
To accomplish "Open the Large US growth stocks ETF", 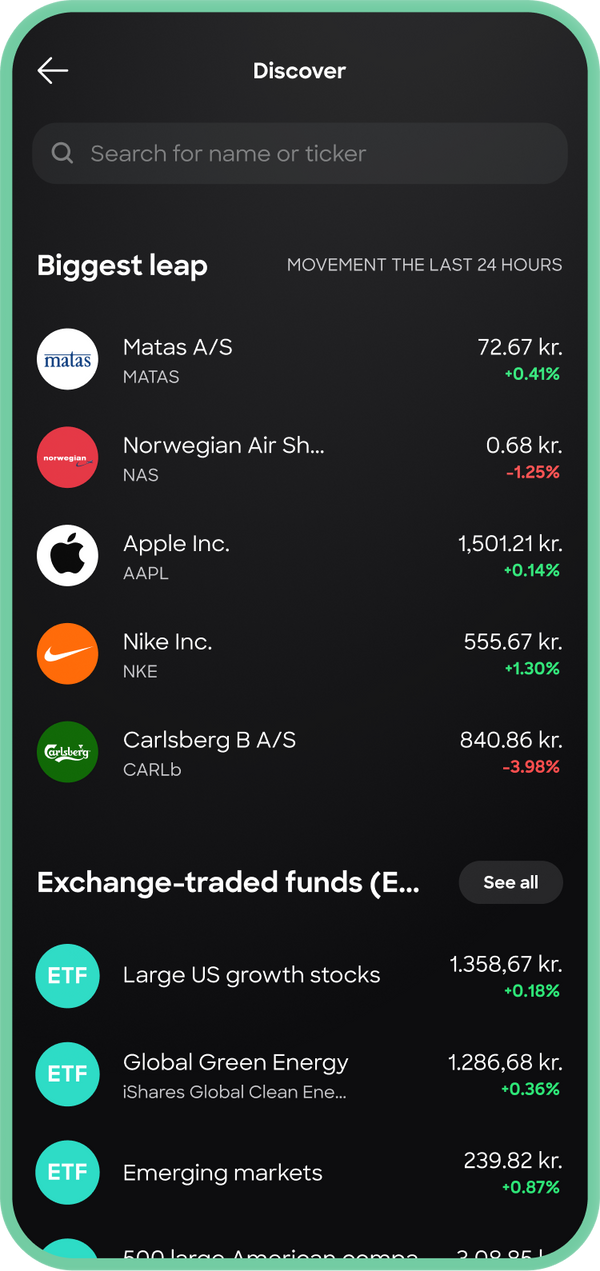I will pos(300,975).
